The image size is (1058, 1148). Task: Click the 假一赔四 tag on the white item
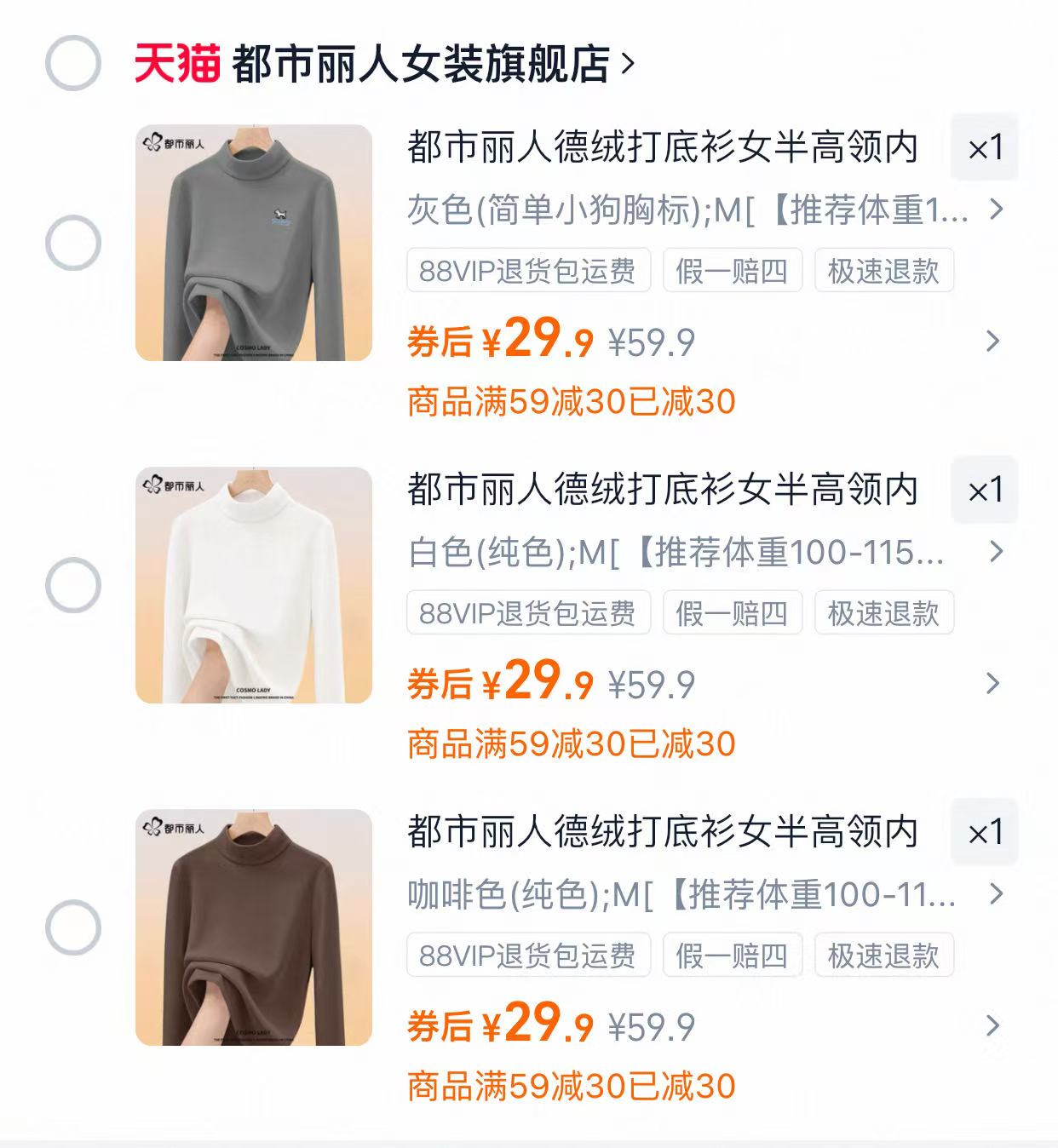pyautogui.click(x=731, y=612)
